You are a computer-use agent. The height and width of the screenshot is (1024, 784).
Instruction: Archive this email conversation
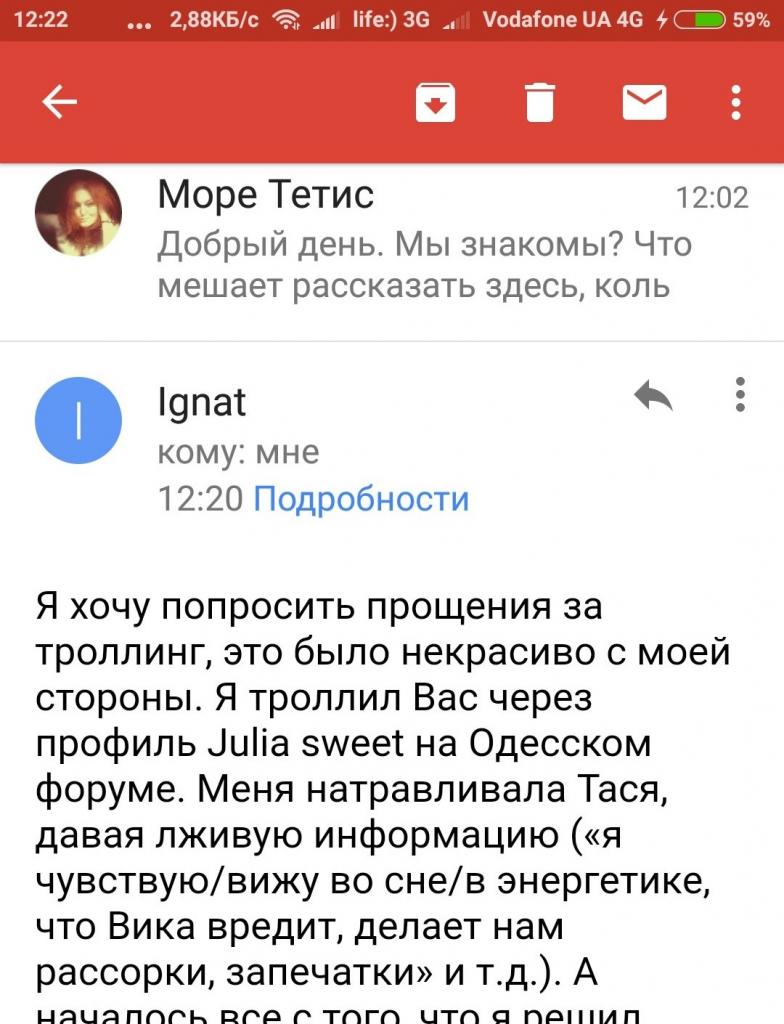pos(435,102)
